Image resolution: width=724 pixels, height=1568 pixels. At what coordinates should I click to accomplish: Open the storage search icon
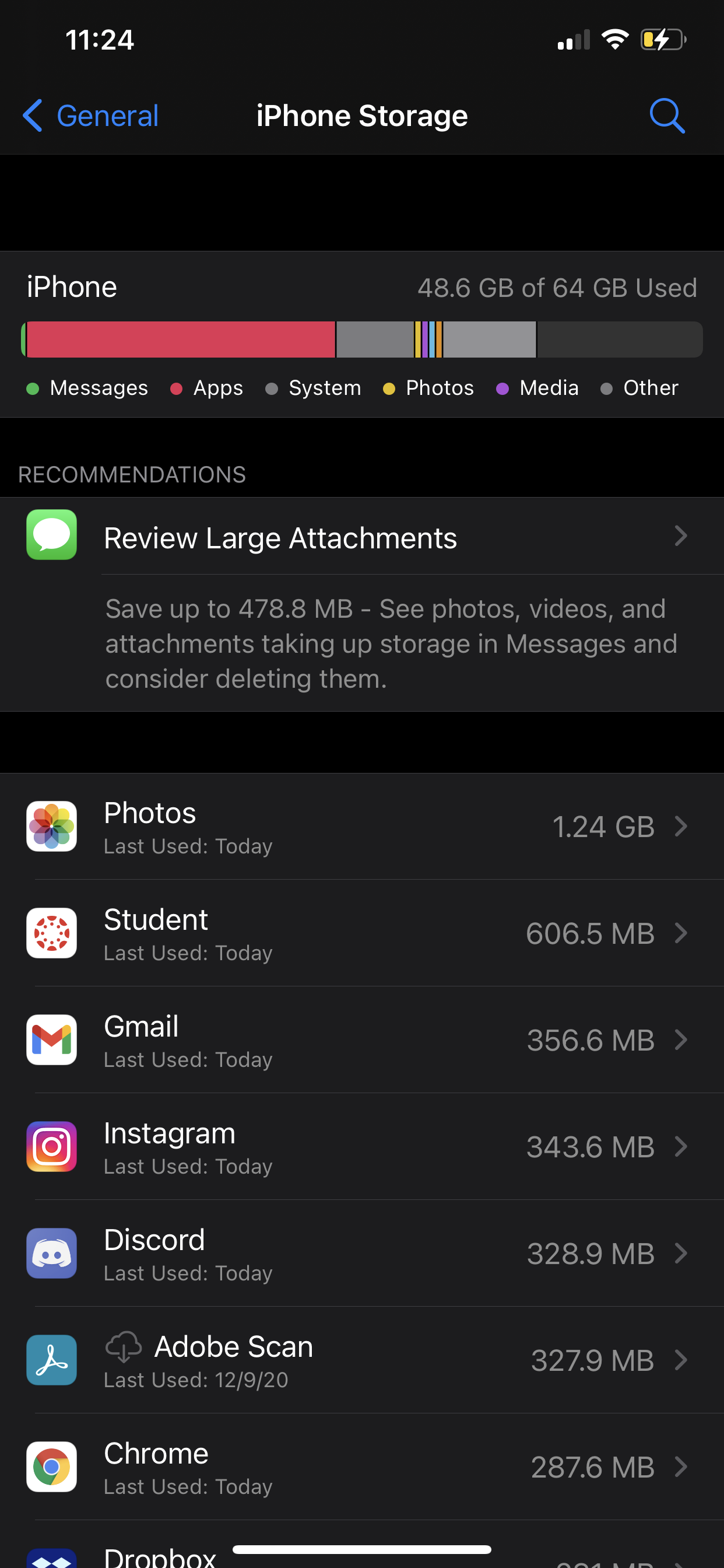coord(667,116)
